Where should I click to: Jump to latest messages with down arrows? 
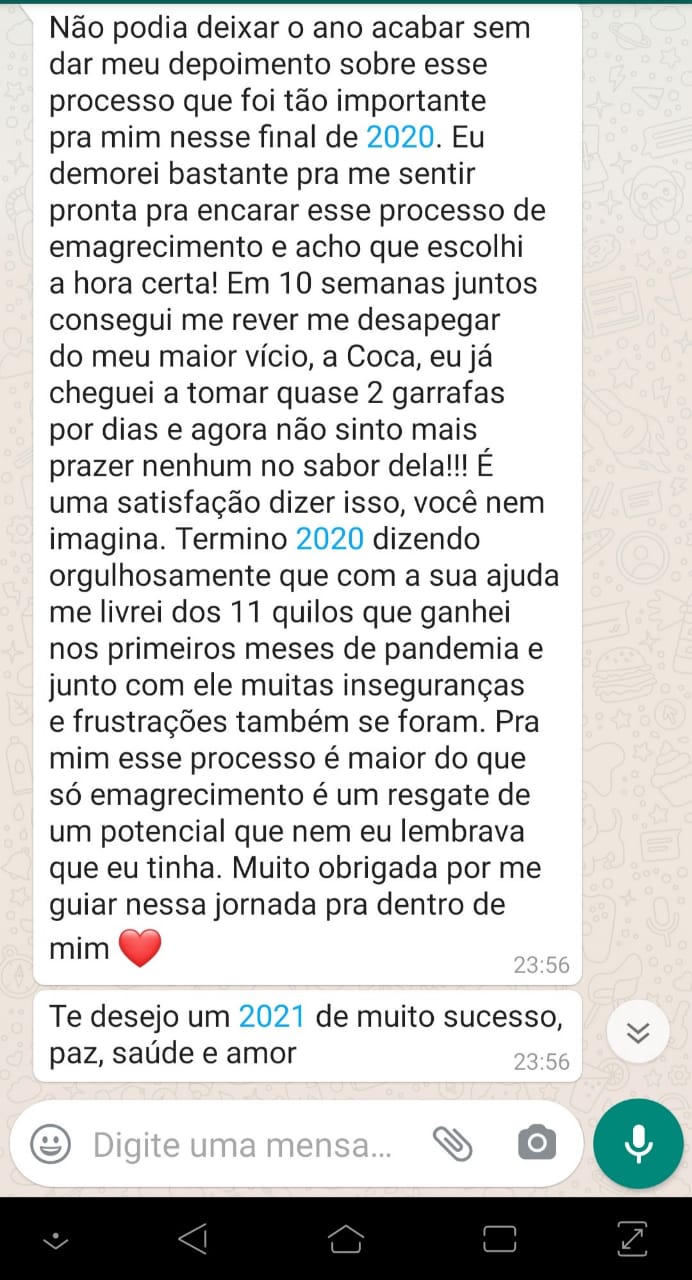coord(638,1032)
